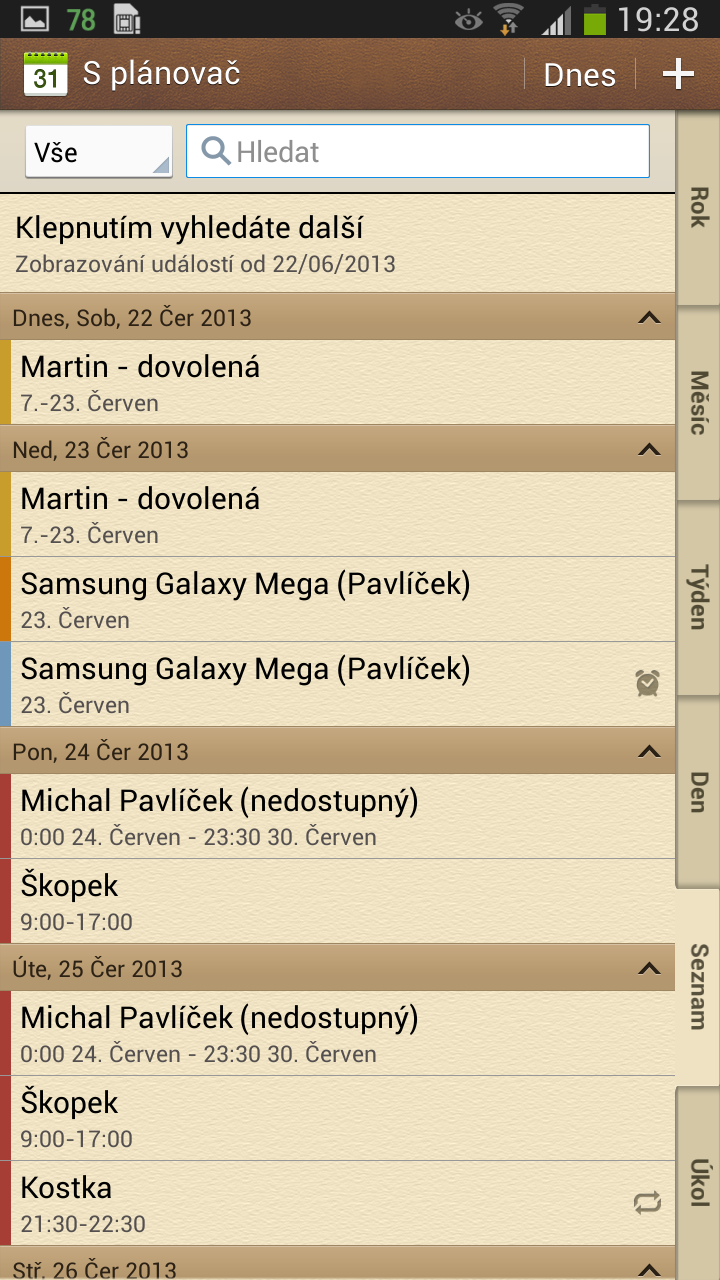The height and width of the screenshot is (1280, 720).
Task: Open the Vše filter dropdown
Action: click(97, 151)
